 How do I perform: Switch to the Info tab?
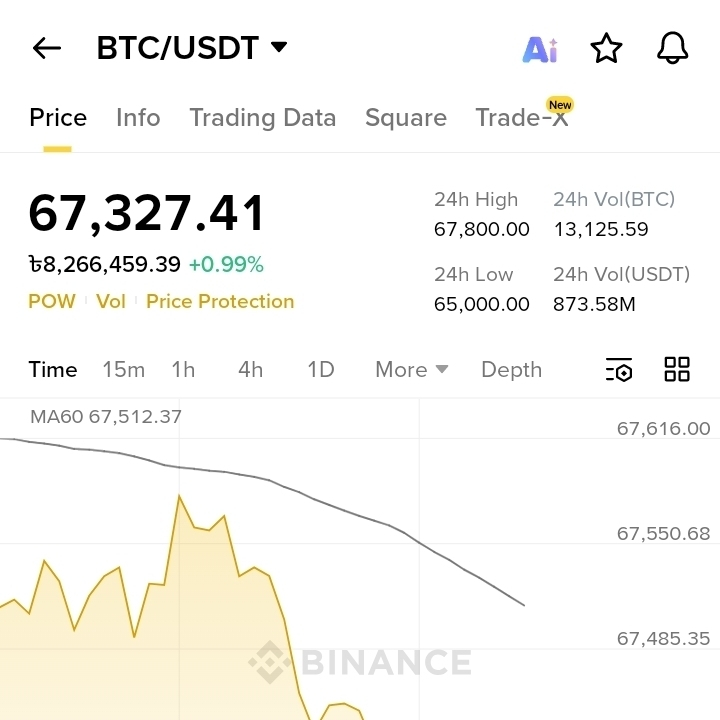(x=138, y=118)
